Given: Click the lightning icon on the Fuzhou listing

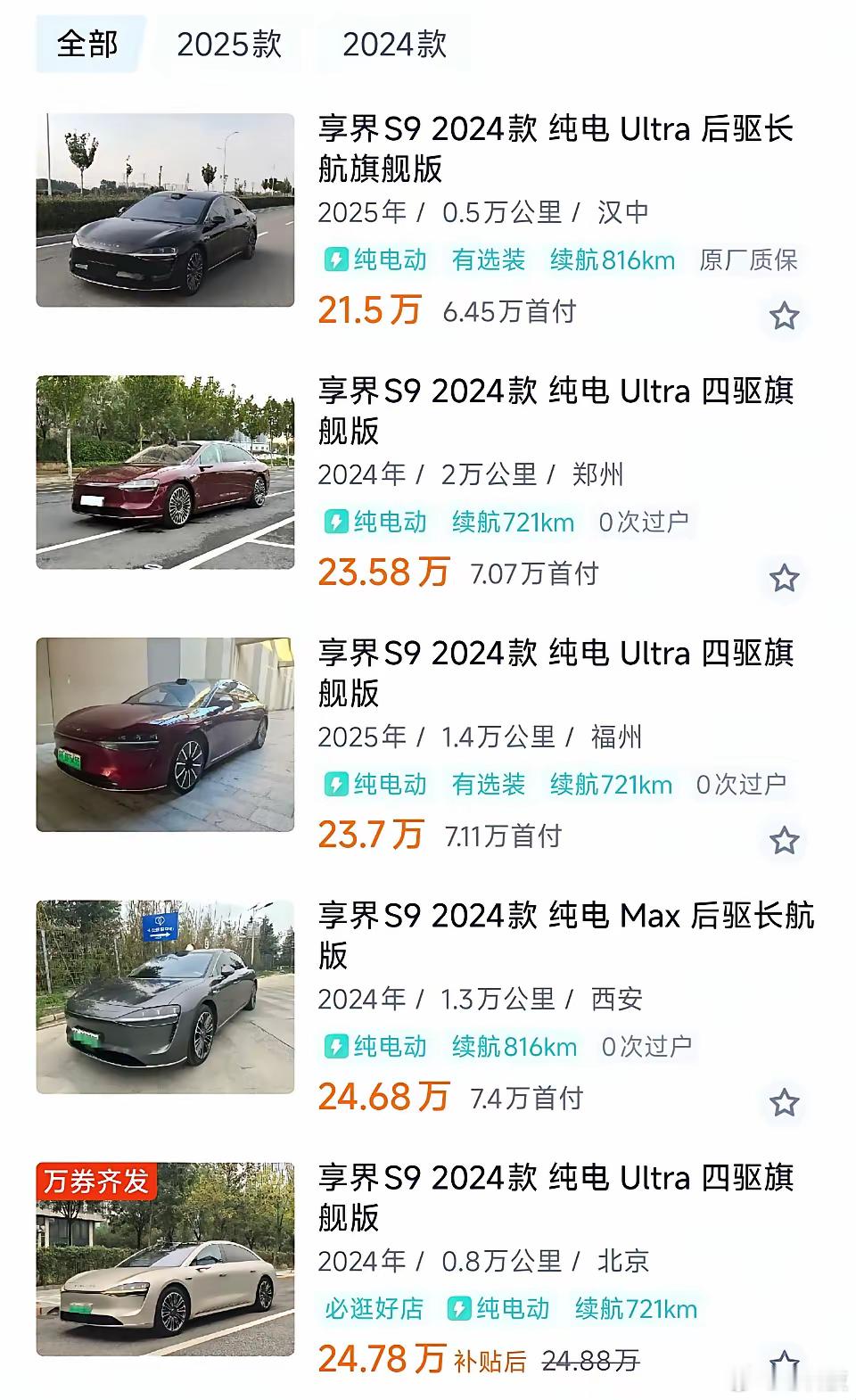Looking at the screenshot, I should pyautogui.click(x=338, y=785).
